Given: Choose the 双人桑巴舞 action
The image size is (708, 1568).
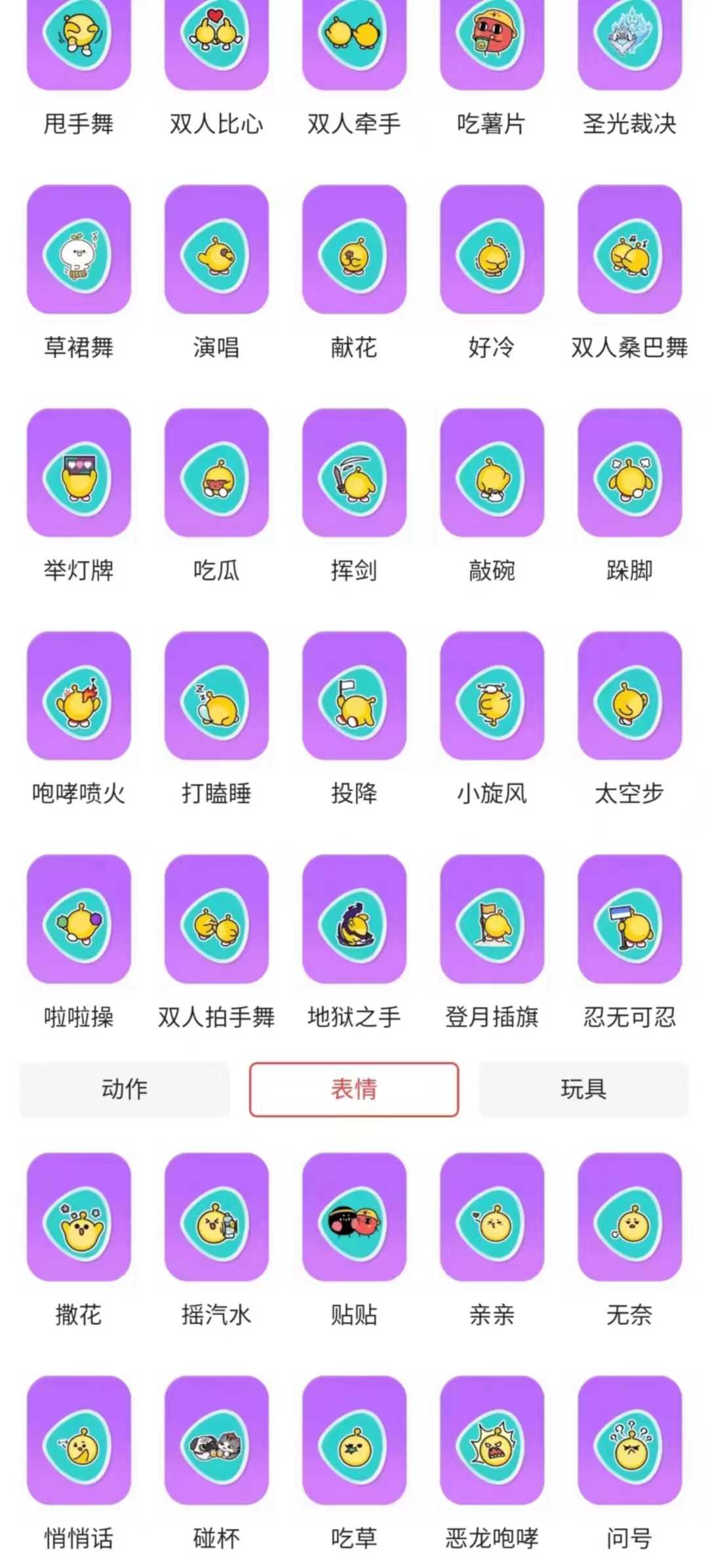Looking at the screenshot, I should tap(630, 249).
